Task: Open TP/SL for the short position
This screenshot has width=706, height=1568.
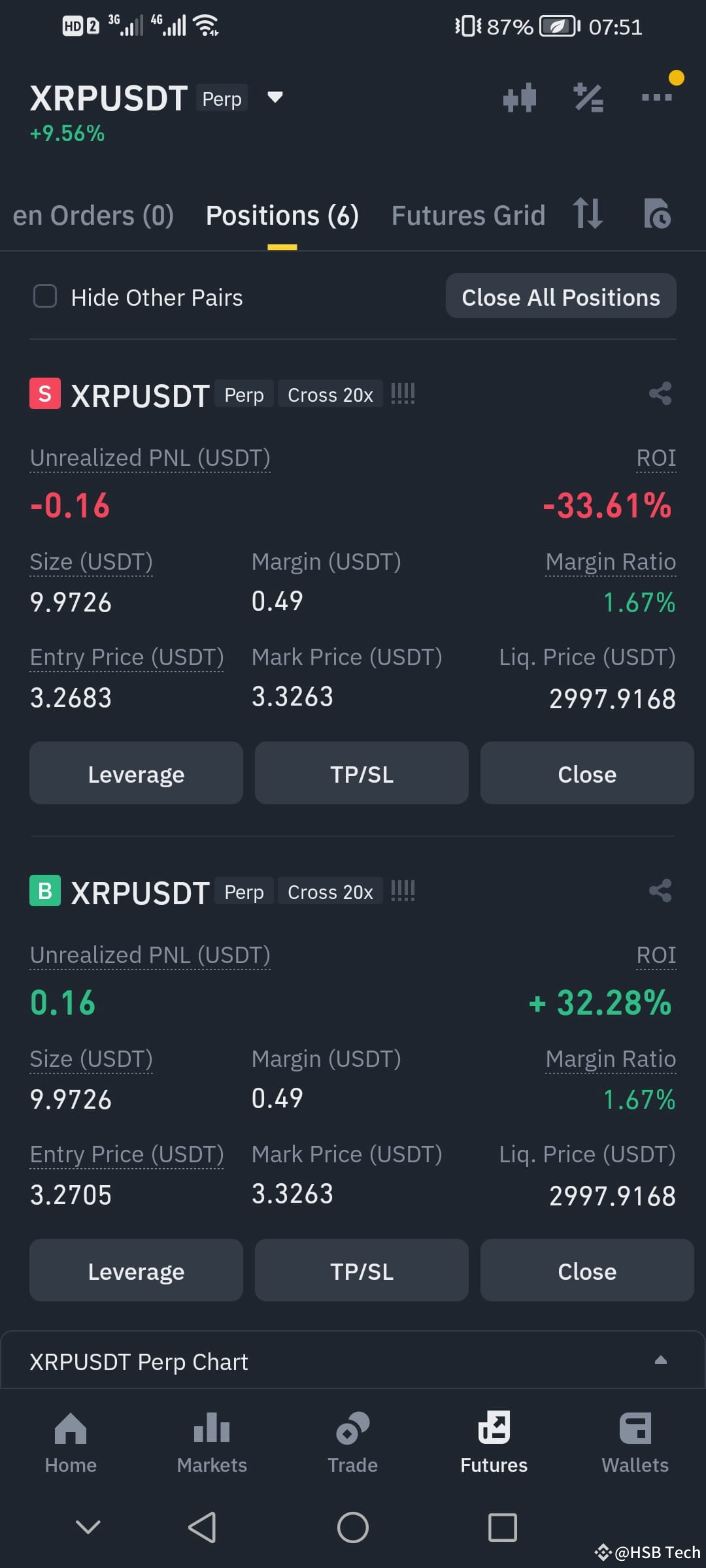Action: (361, 774)
